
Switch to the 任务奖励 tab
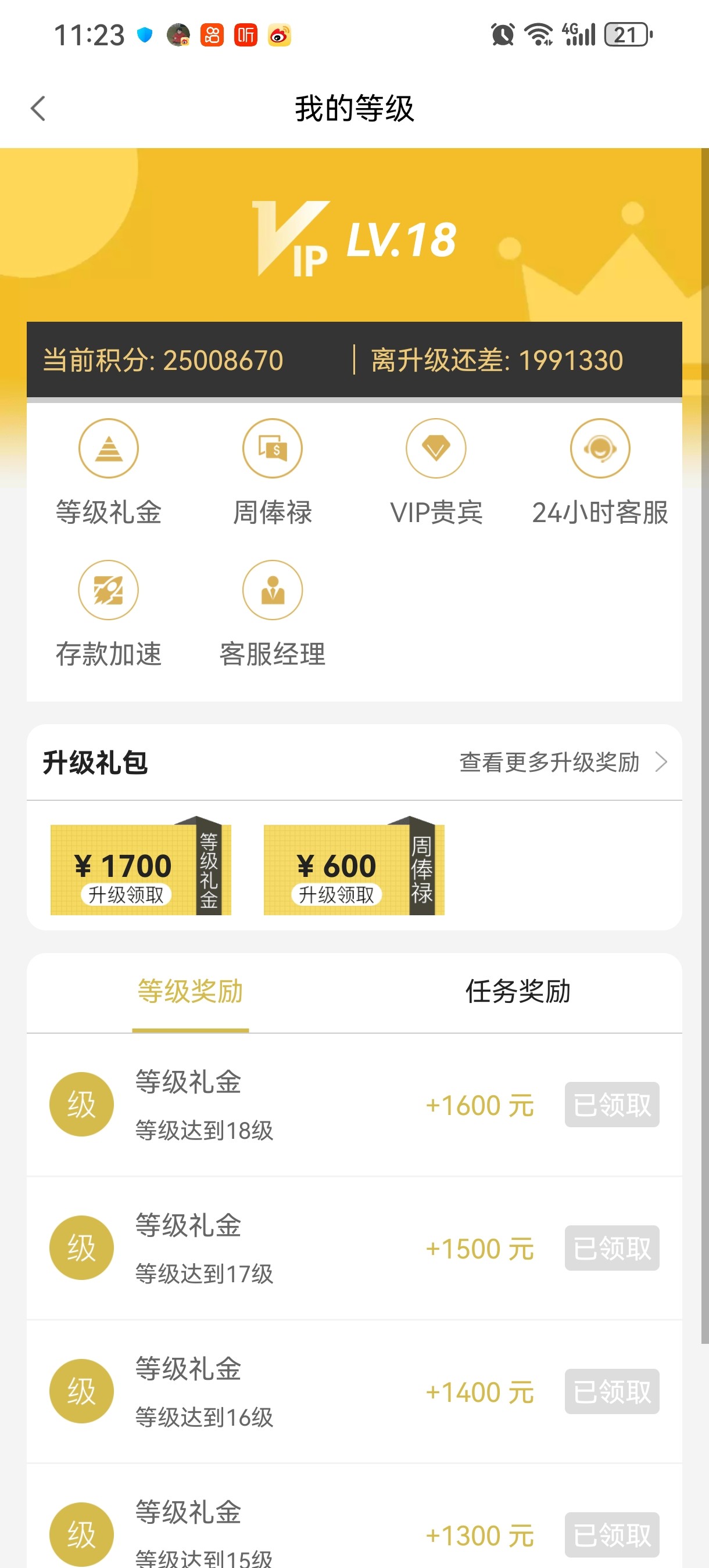tap(518, 991)
